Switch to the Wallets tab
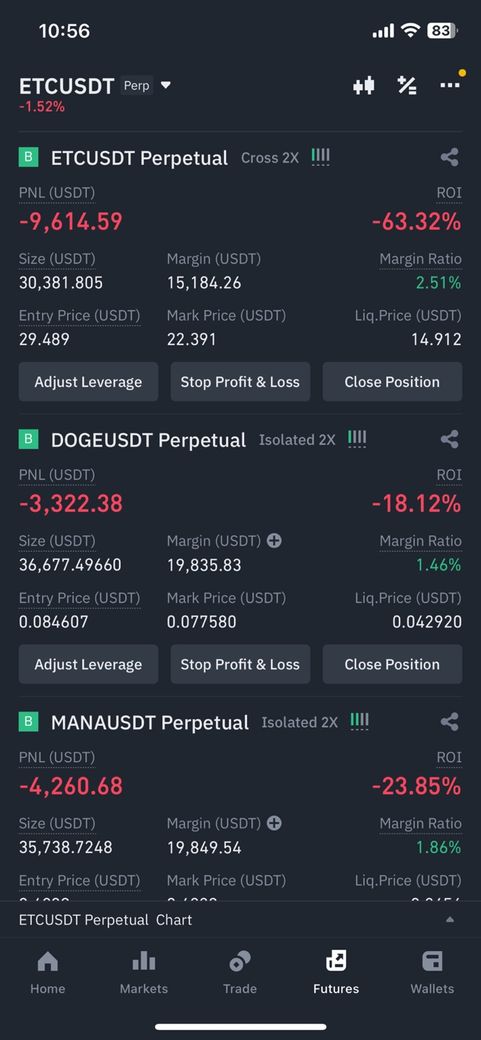 pyautogui.click(x=433, y=972)
